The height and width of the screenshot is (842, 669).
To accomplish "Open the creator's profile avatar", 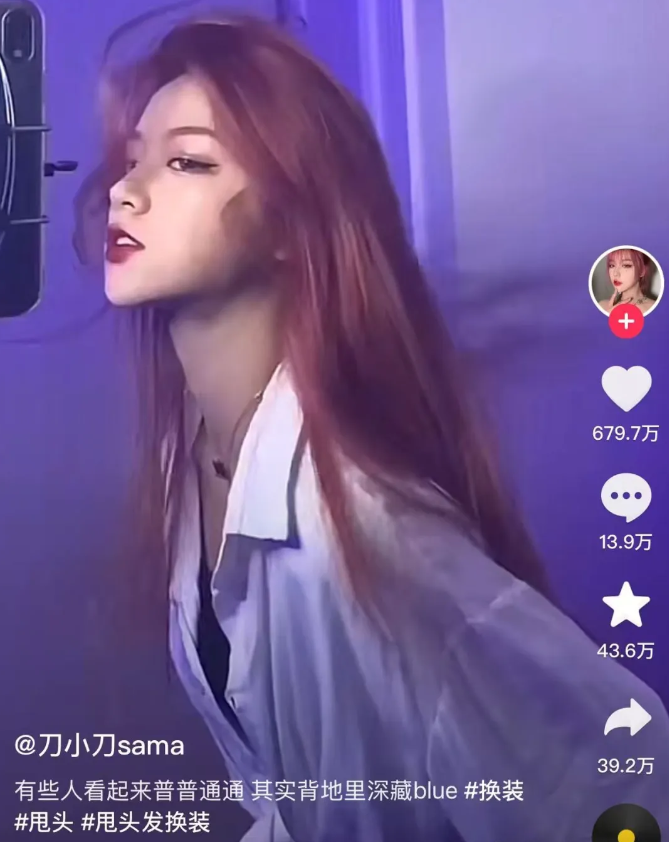I will (626, 281).
